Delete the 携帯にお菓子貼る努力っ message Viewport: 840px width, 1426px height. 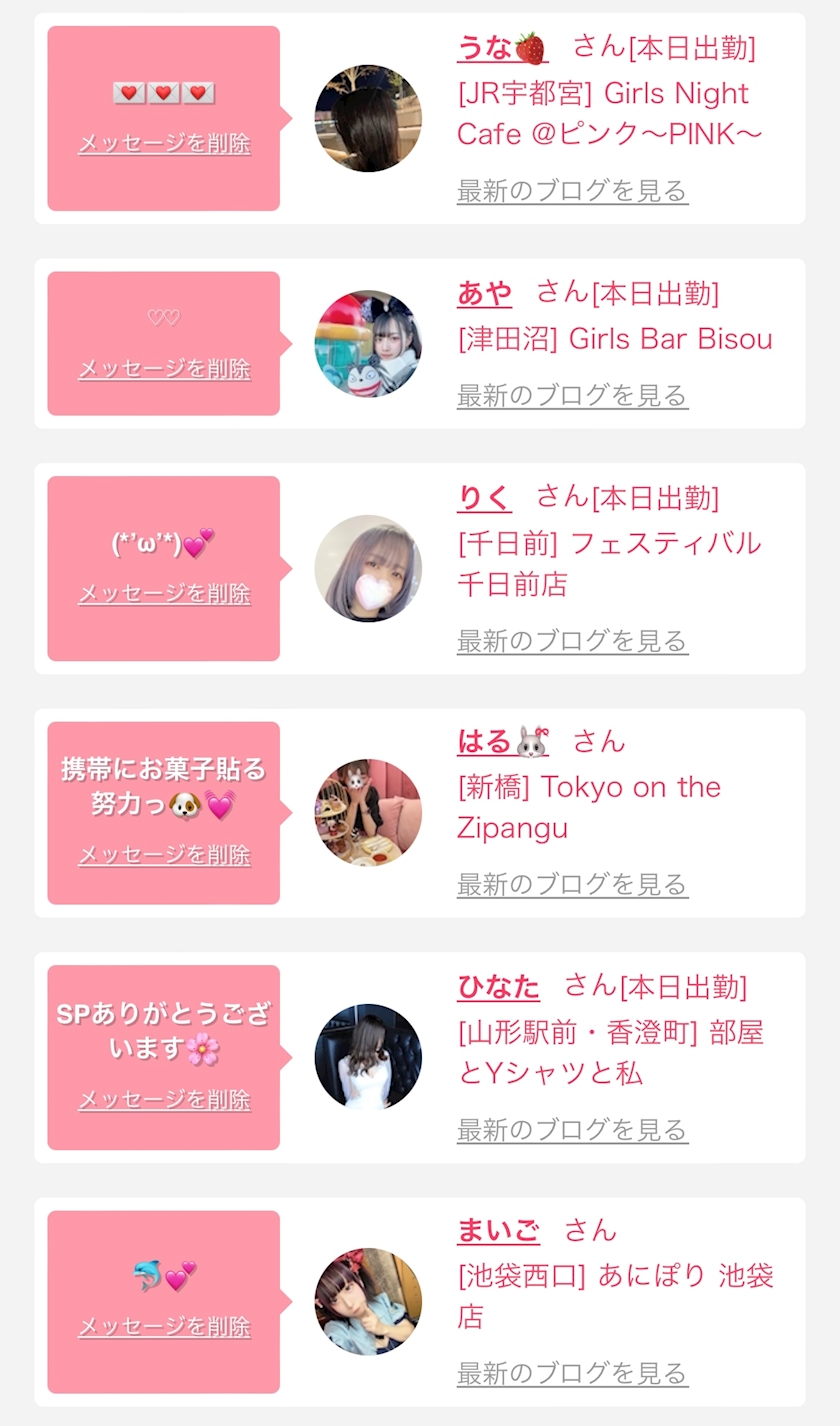164,855
